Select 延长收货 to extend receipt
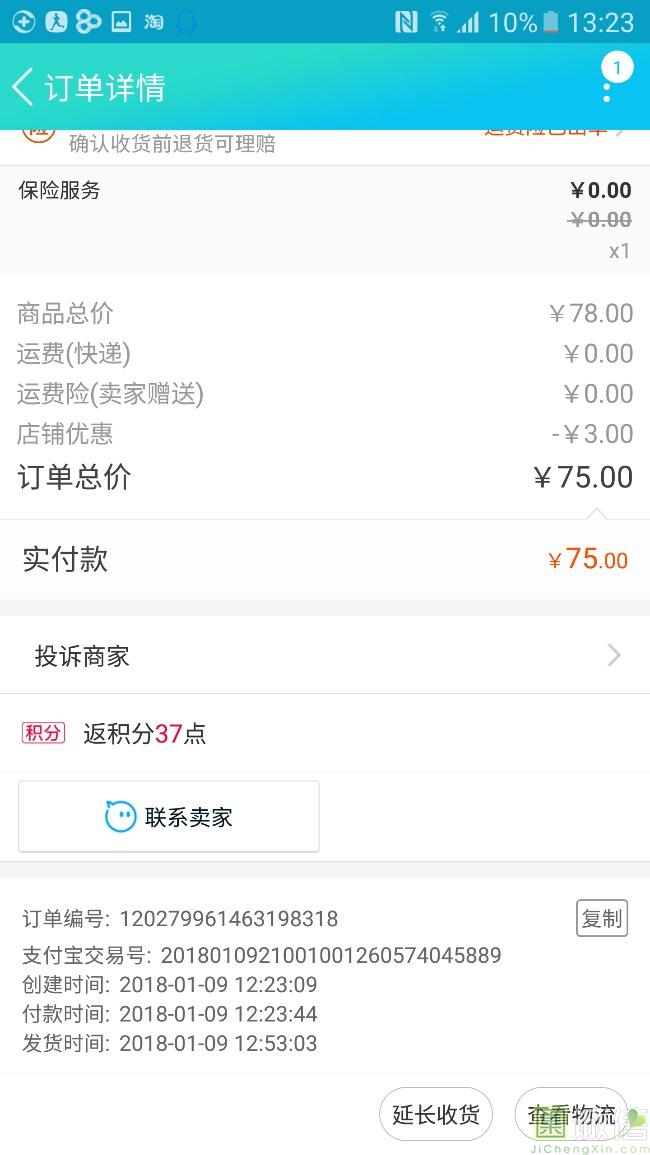Screen dimensions: 650x1155 pos(435,1114)
